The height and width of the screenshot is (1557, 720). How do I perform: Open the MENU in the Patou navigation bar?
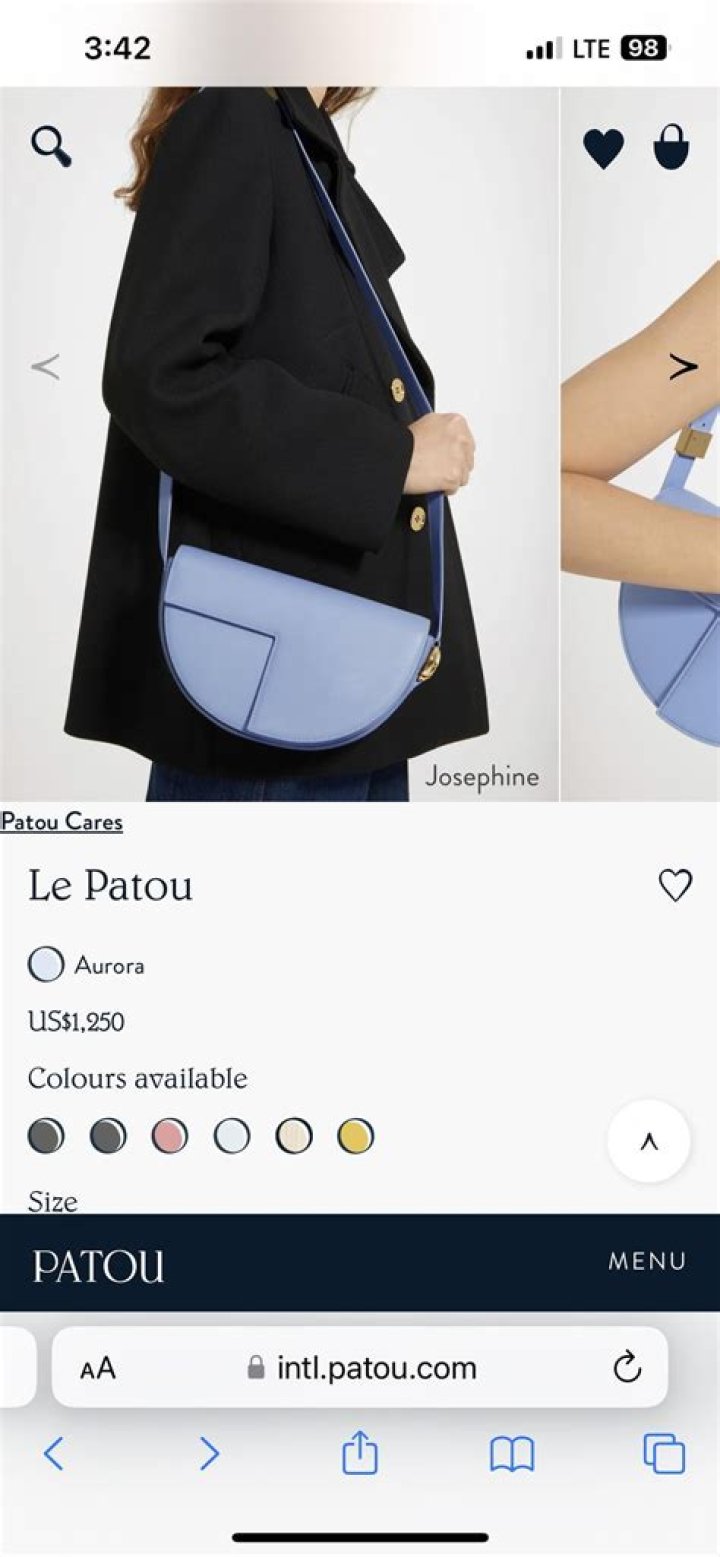[x=647, y=1261]
